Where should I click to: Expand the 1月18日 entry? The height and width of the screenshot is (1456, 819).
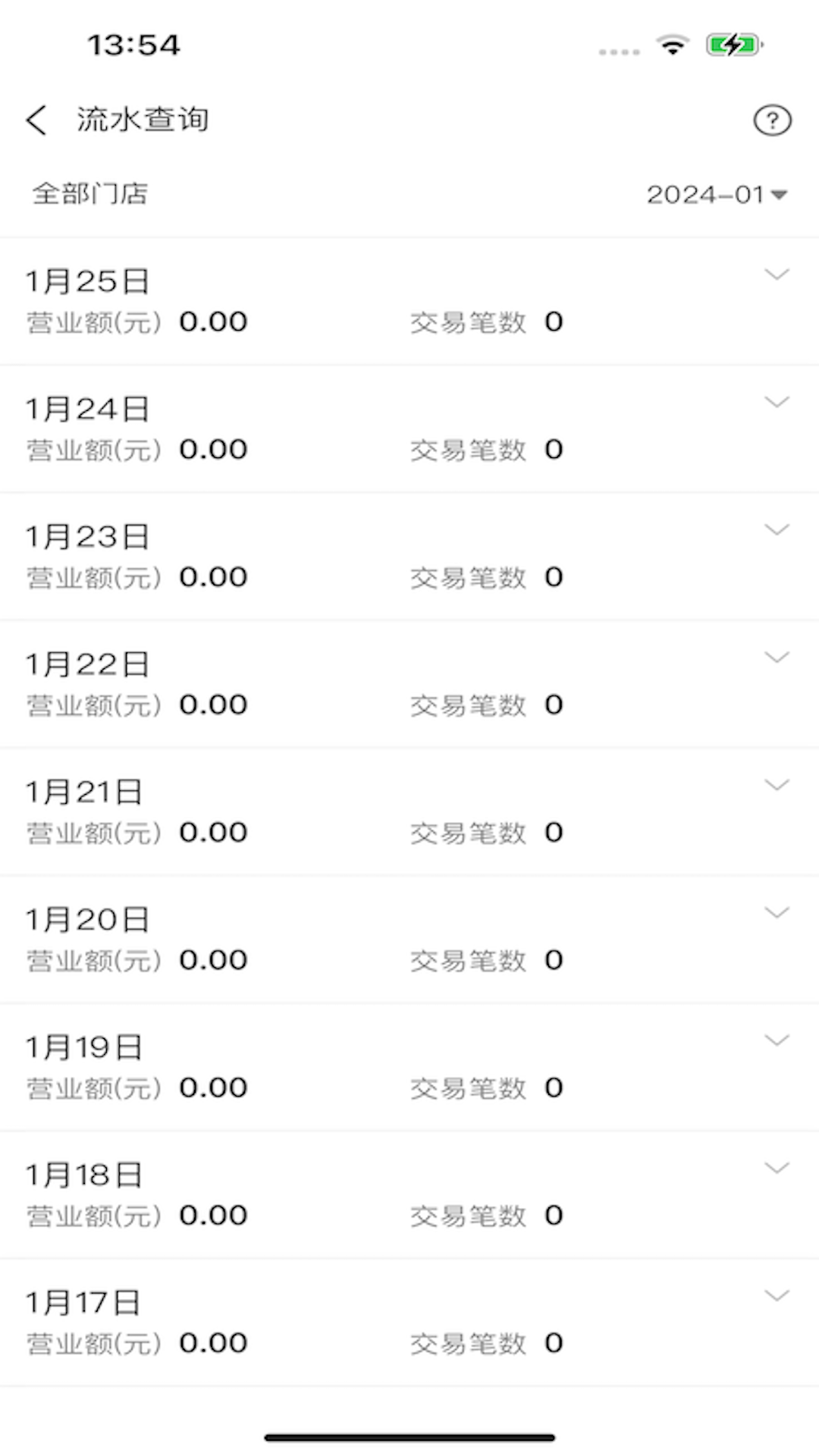(x=777, y=1167)
